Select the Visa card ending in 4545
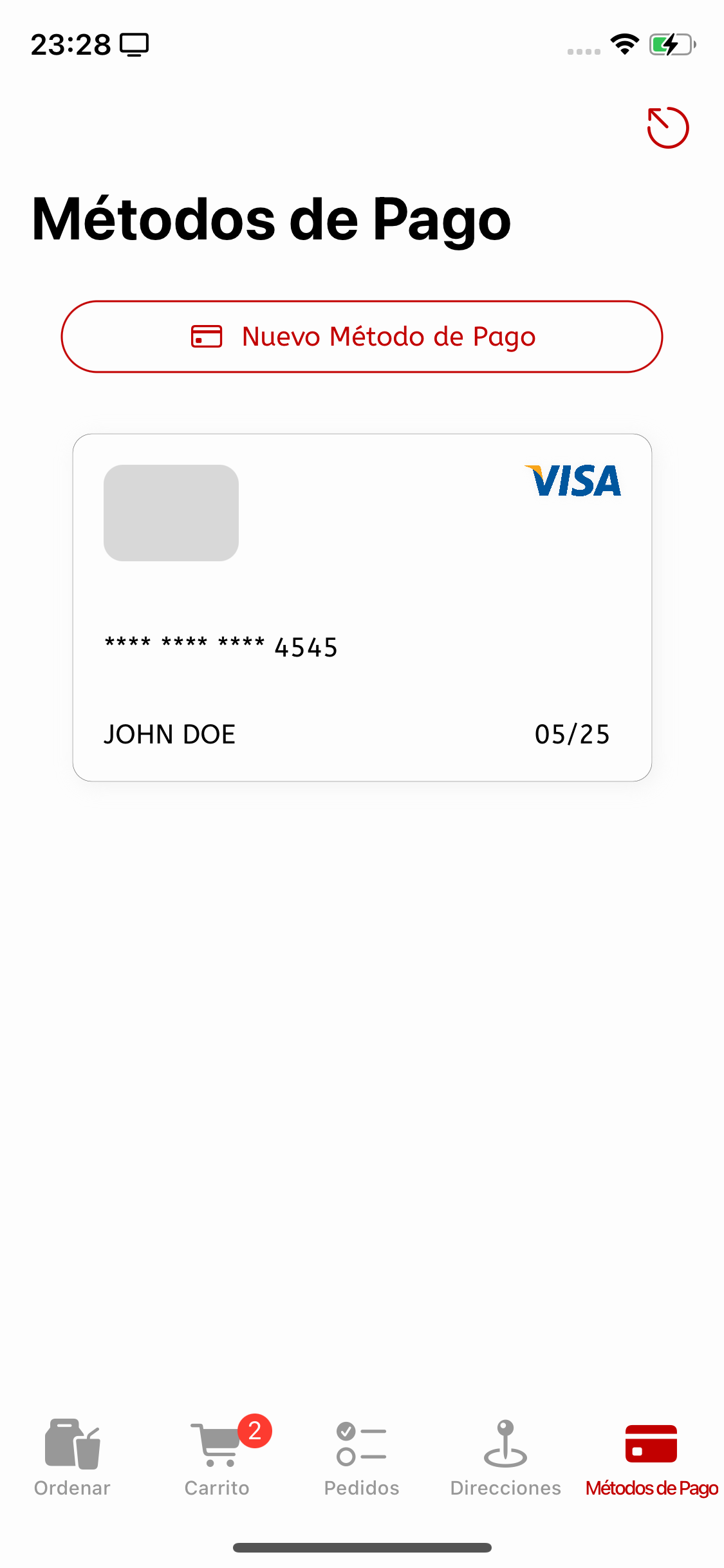Viewport: 724px width, 1568px height. click(x=362, y=607)
